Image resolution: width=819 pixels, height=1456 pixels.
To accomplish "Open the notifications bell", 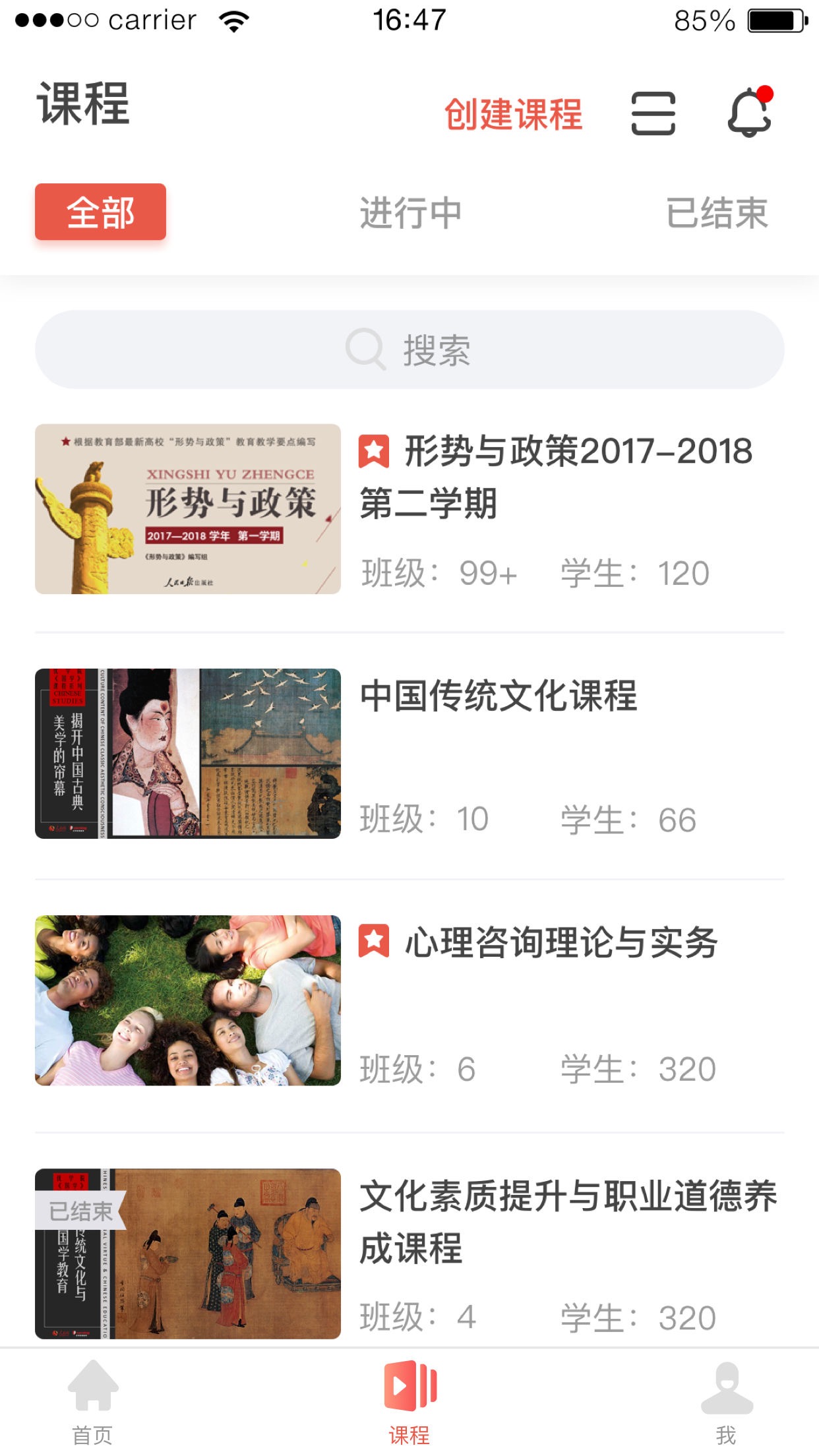I will 750,113.
